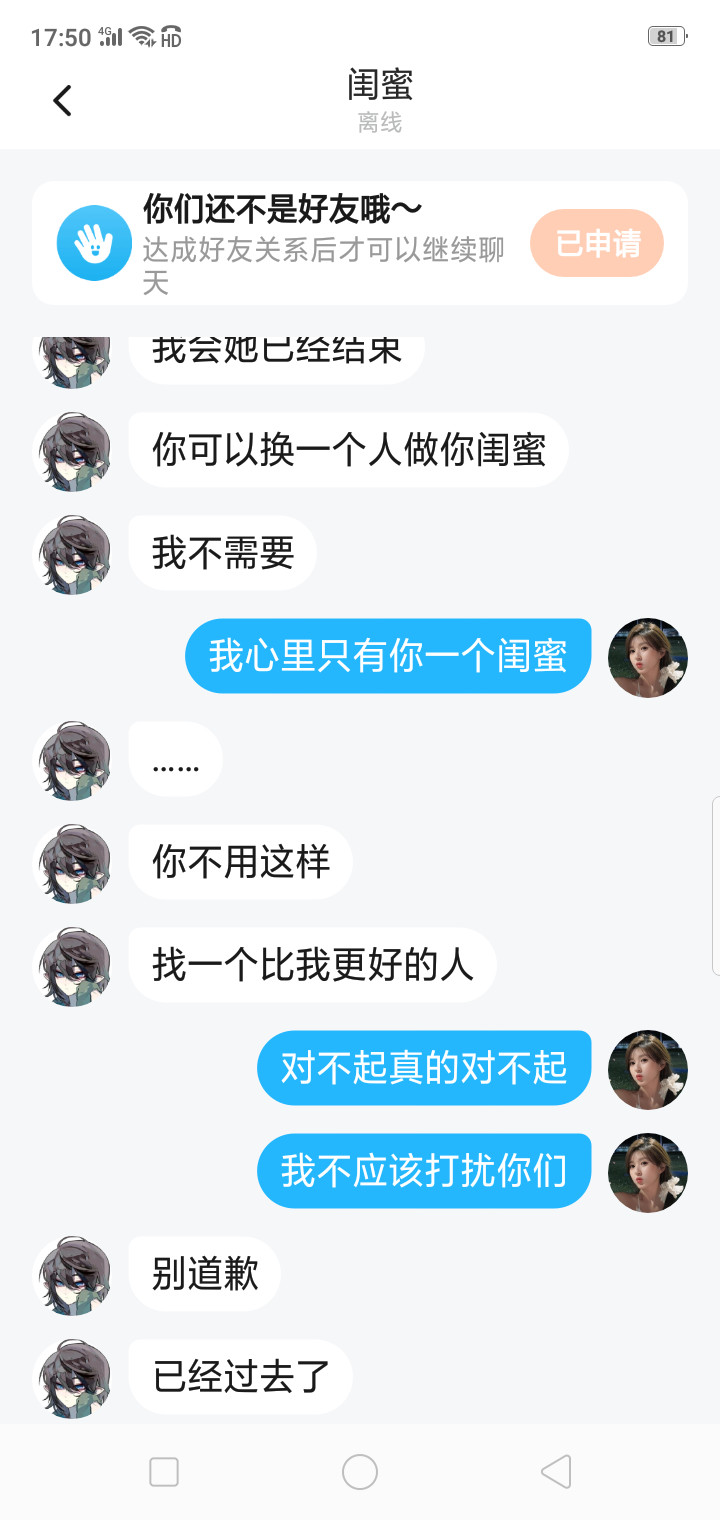This screenshot has width=720, height=1520.
Task: Open my avatar beside 我心里只有你一个闺蜜
Action: point(648,657)
